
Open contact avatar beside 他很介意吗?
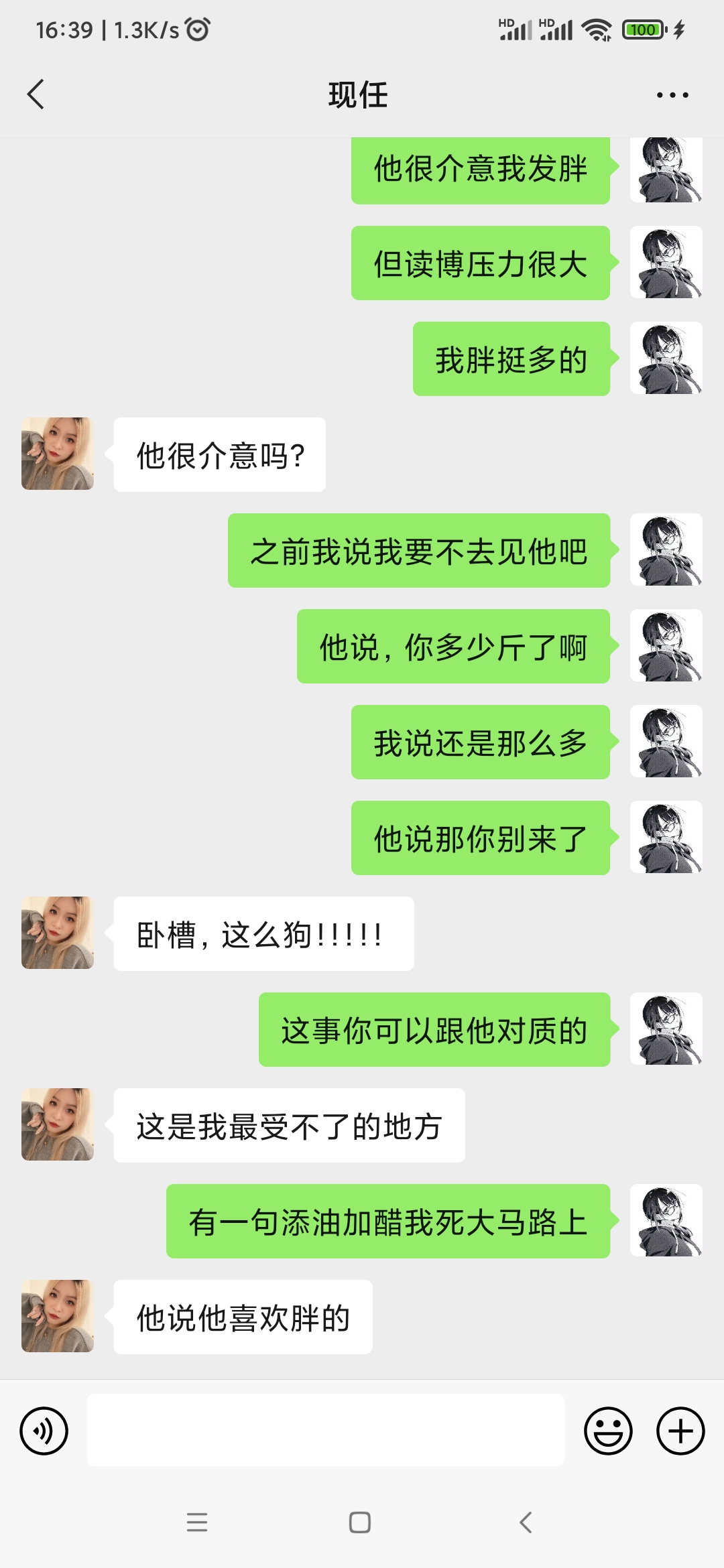[x=58, y=454]
